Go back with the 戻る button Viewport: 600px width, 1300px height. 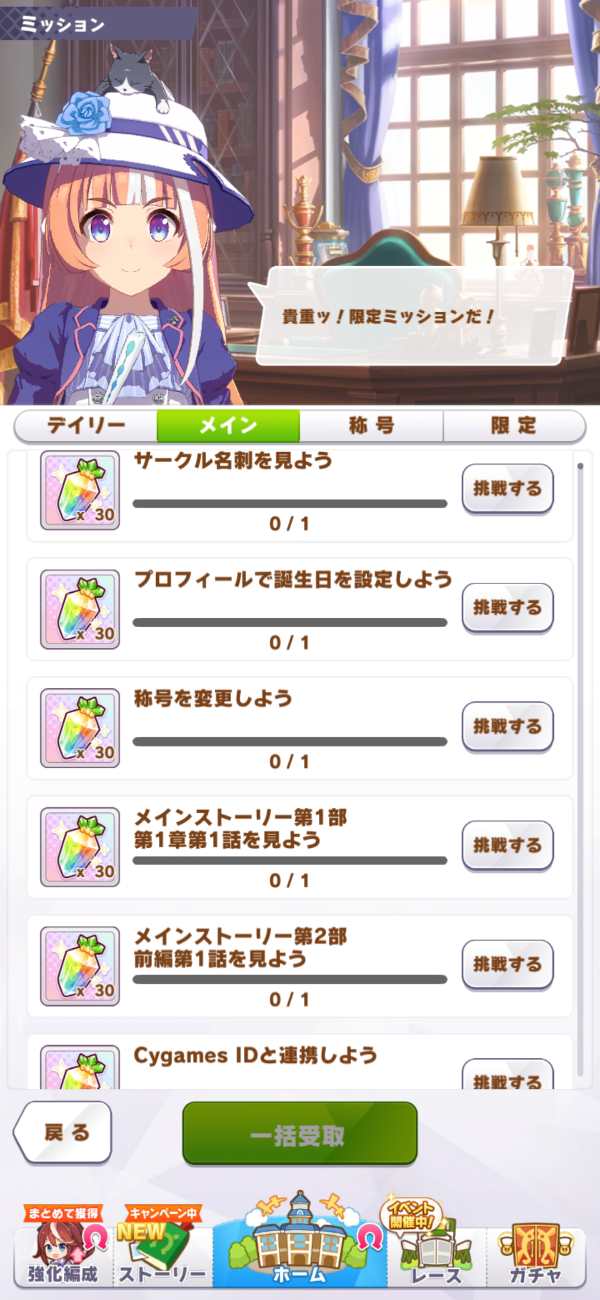pos(62,1132)
